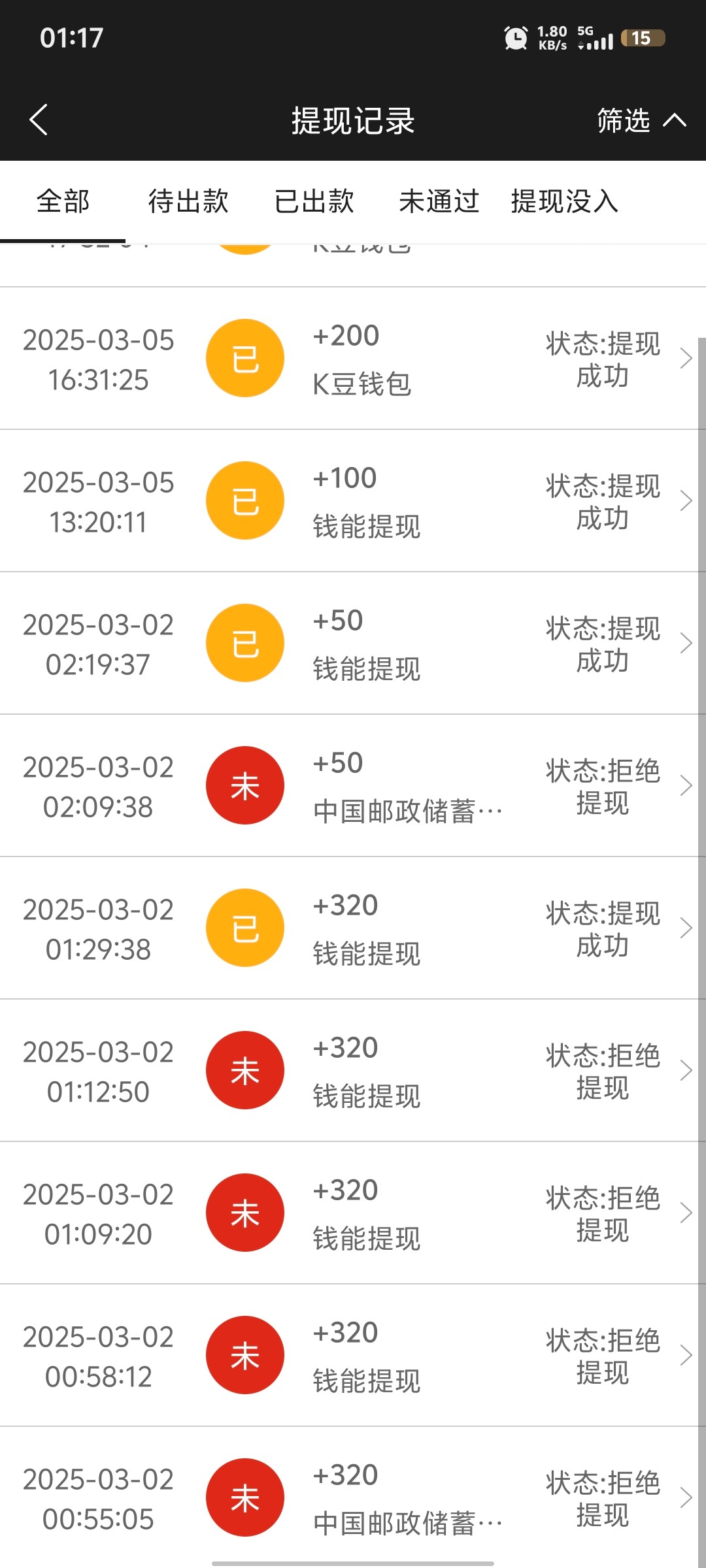706x1568 pixels.
Task: View rejected +320 record at 00:58:12
Action: pyautogui.click(x=353, y=1355)
